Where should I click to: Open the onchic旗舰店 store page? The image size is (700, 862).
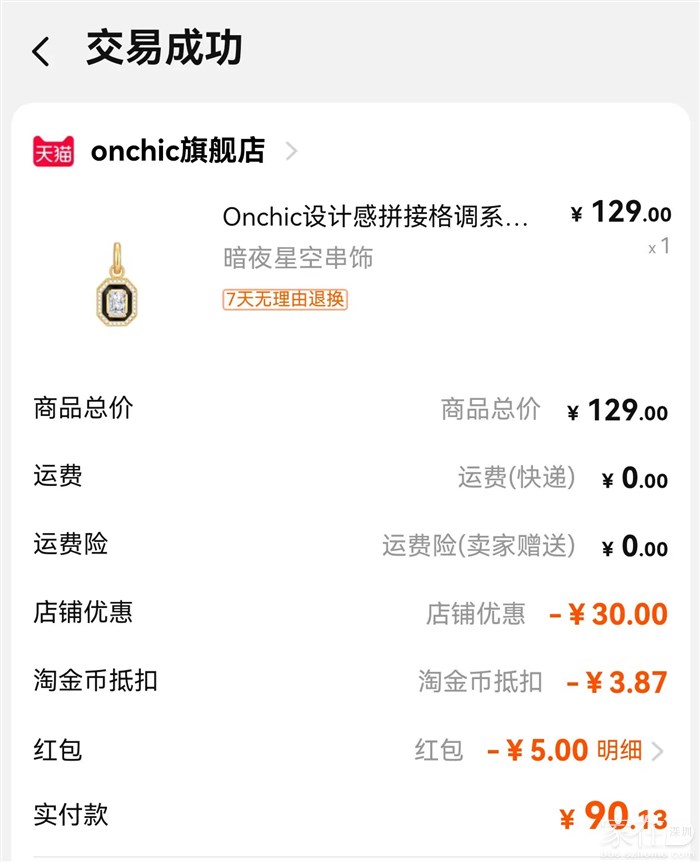tap(178, 151)
